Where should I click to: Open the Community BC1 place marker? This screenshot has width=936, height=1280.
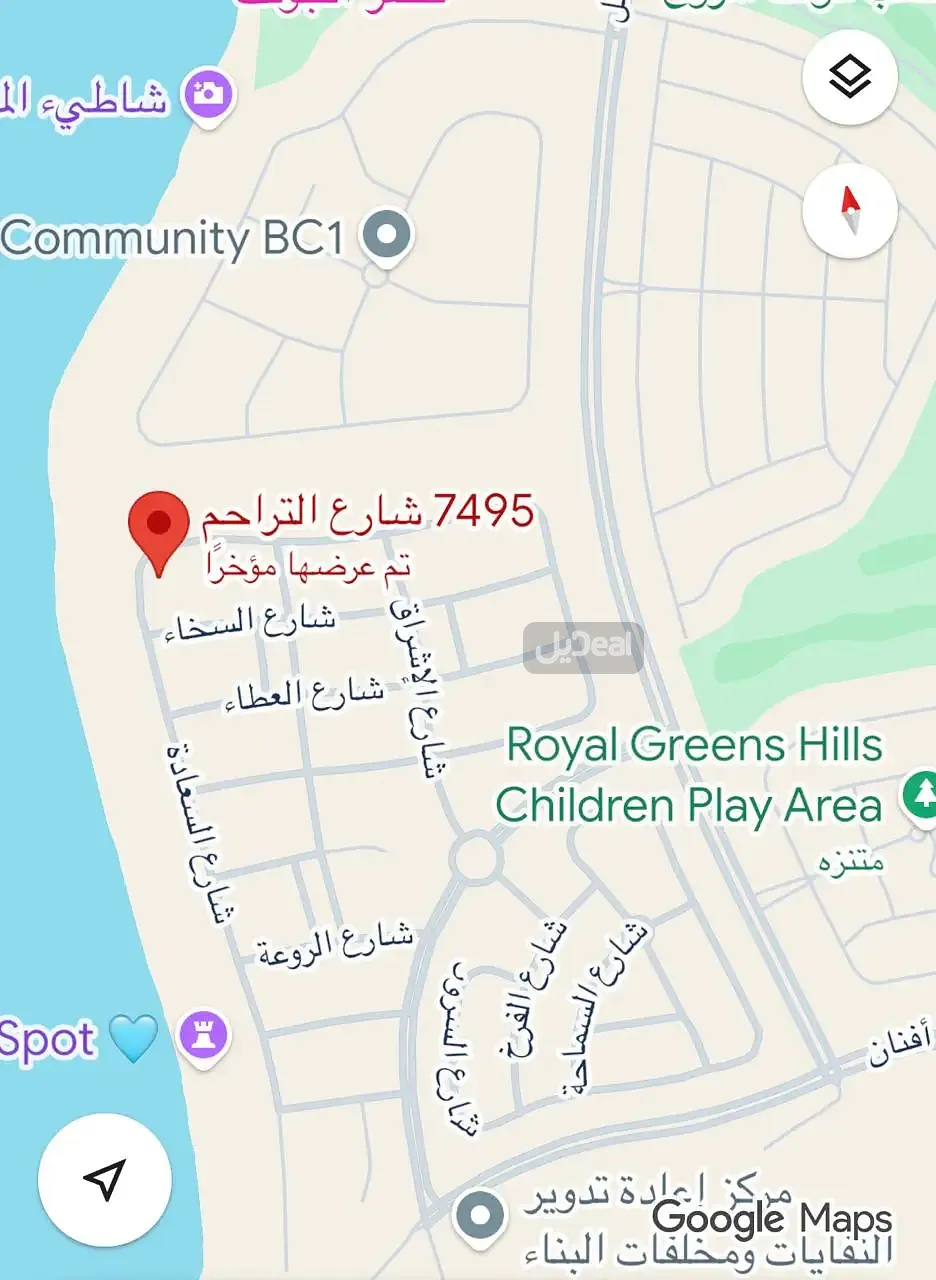point(386,238)
